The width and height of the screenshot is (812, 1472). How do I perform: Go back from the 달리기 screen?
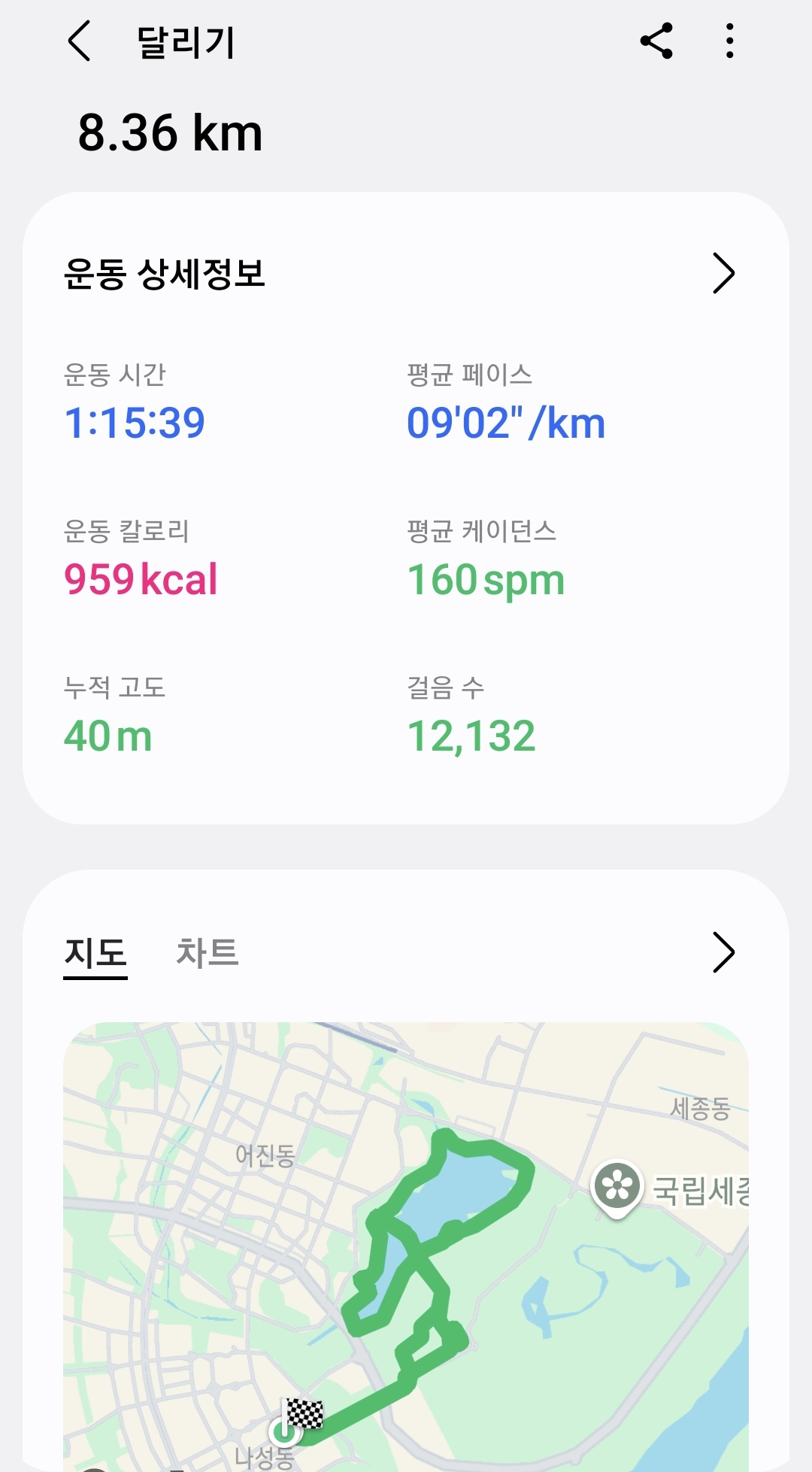coord(80,41)
